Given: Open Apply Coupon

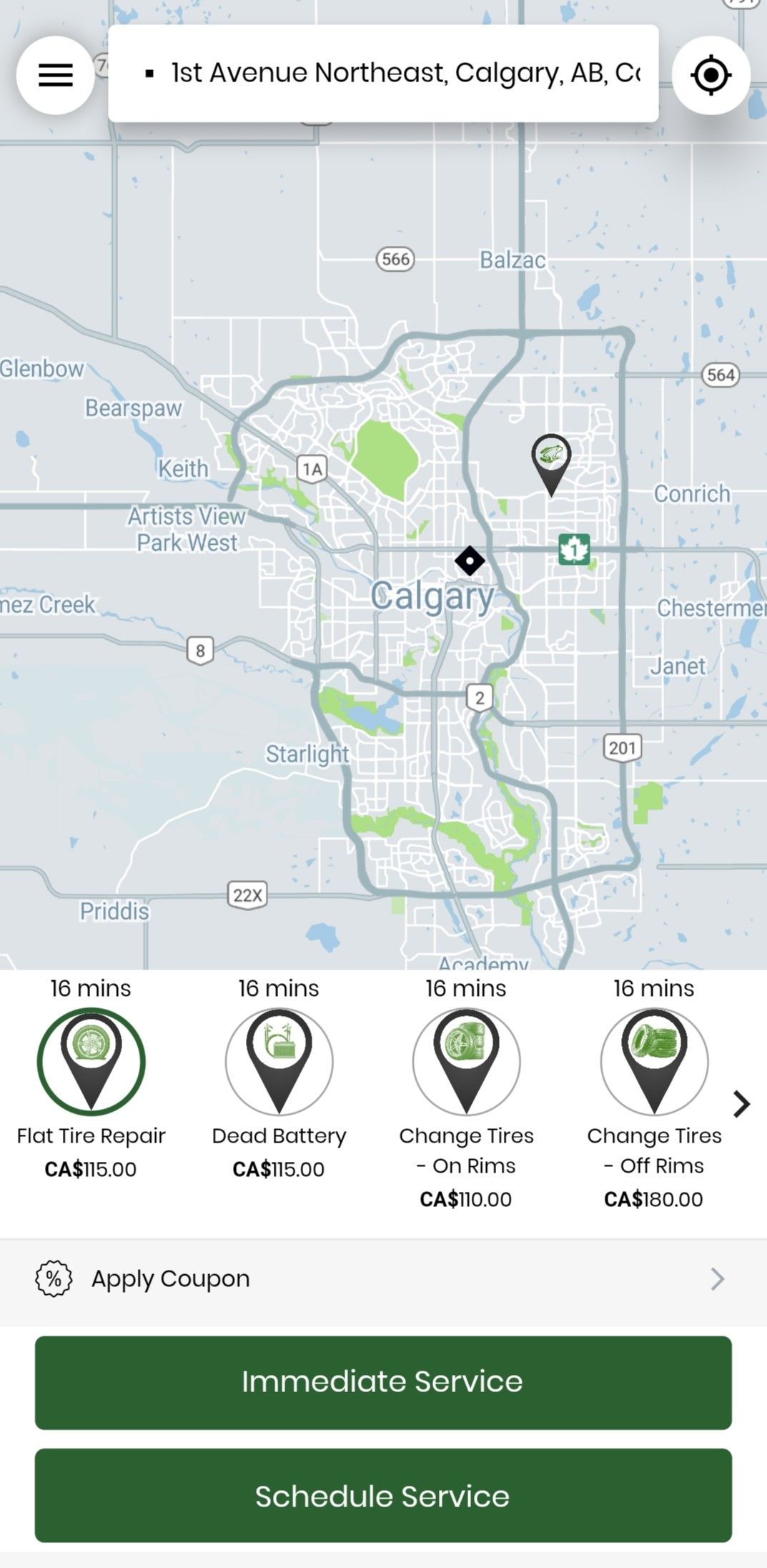Looking at the screenshot, I should pos(383,1278).
